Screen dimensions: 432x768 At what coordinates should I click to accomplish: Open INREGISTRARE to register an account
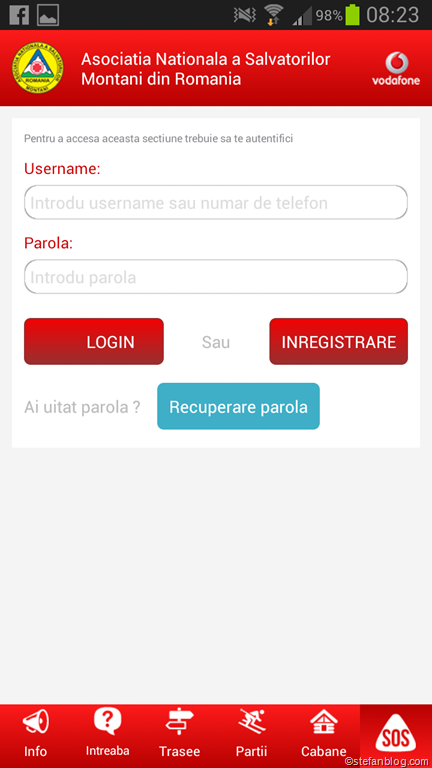pyautogui.click(x=338, y=341)
